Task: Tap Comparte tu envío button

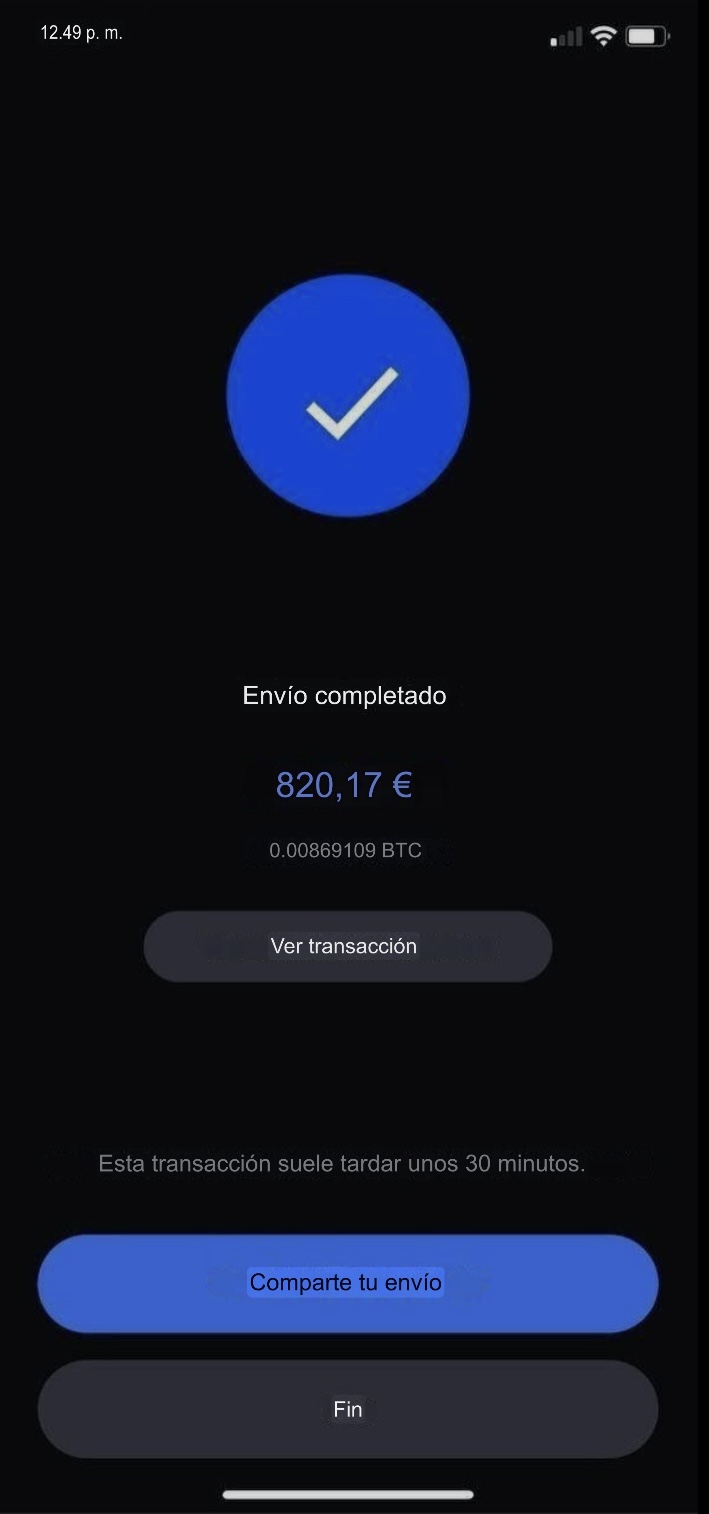Action: pos(347,1283)
